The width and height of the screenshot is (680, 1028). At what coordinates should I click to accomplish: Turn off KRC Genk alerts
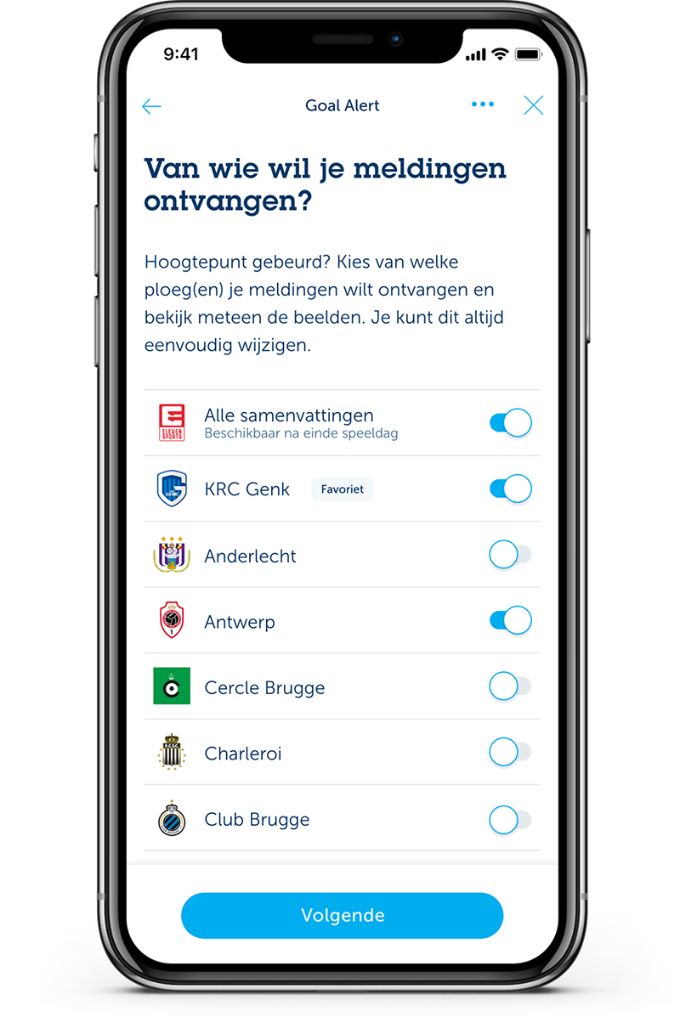(x=510, y=489)
